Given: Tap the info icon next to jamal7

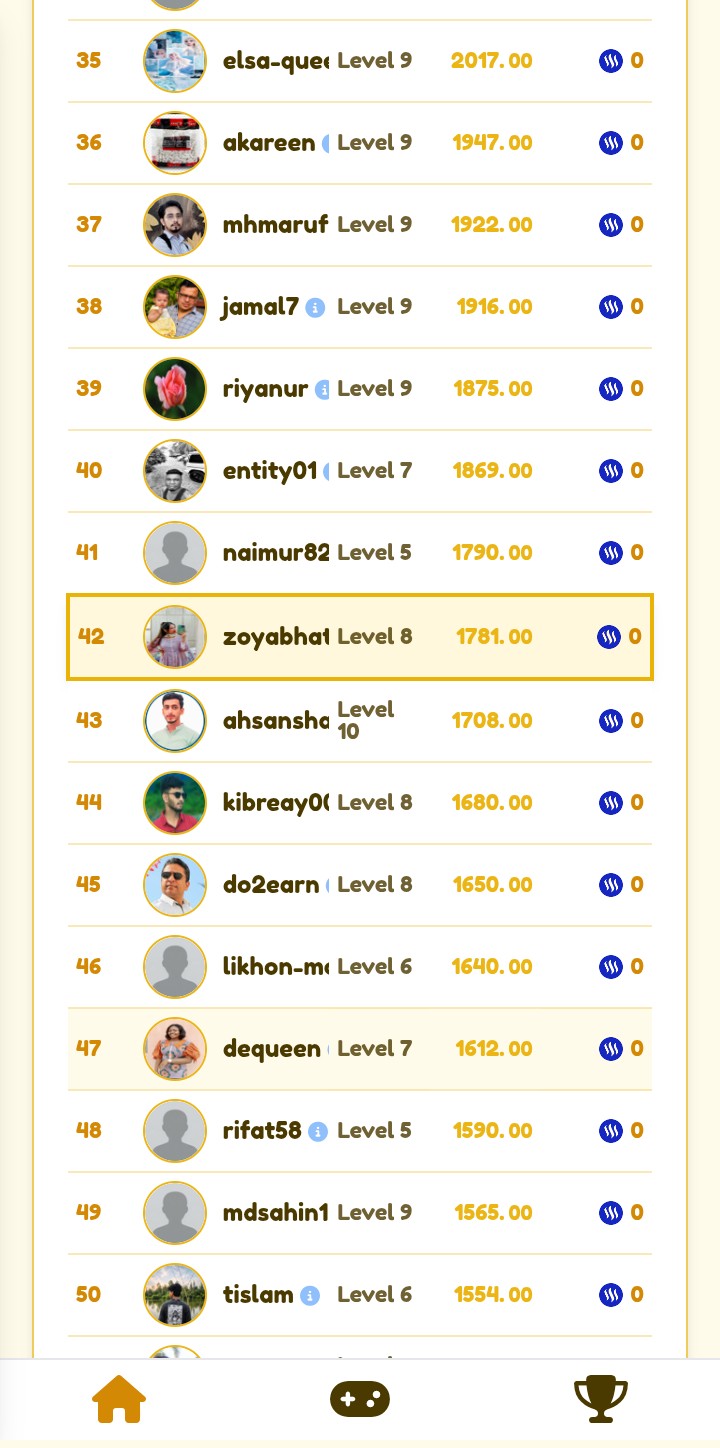Looking at the screenshot, I should 315,308.
